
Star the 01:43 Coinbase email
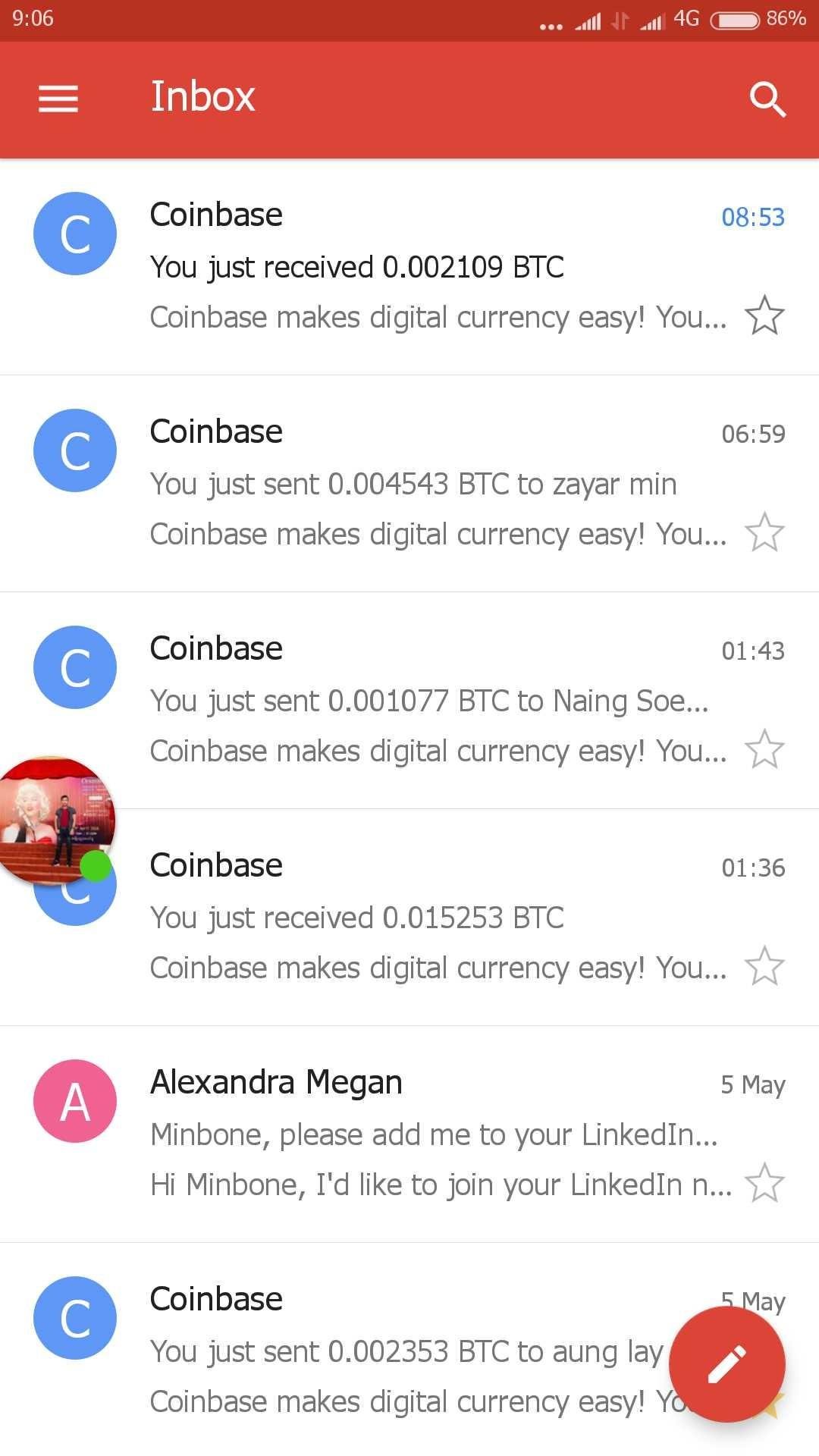tap(764, 749)
